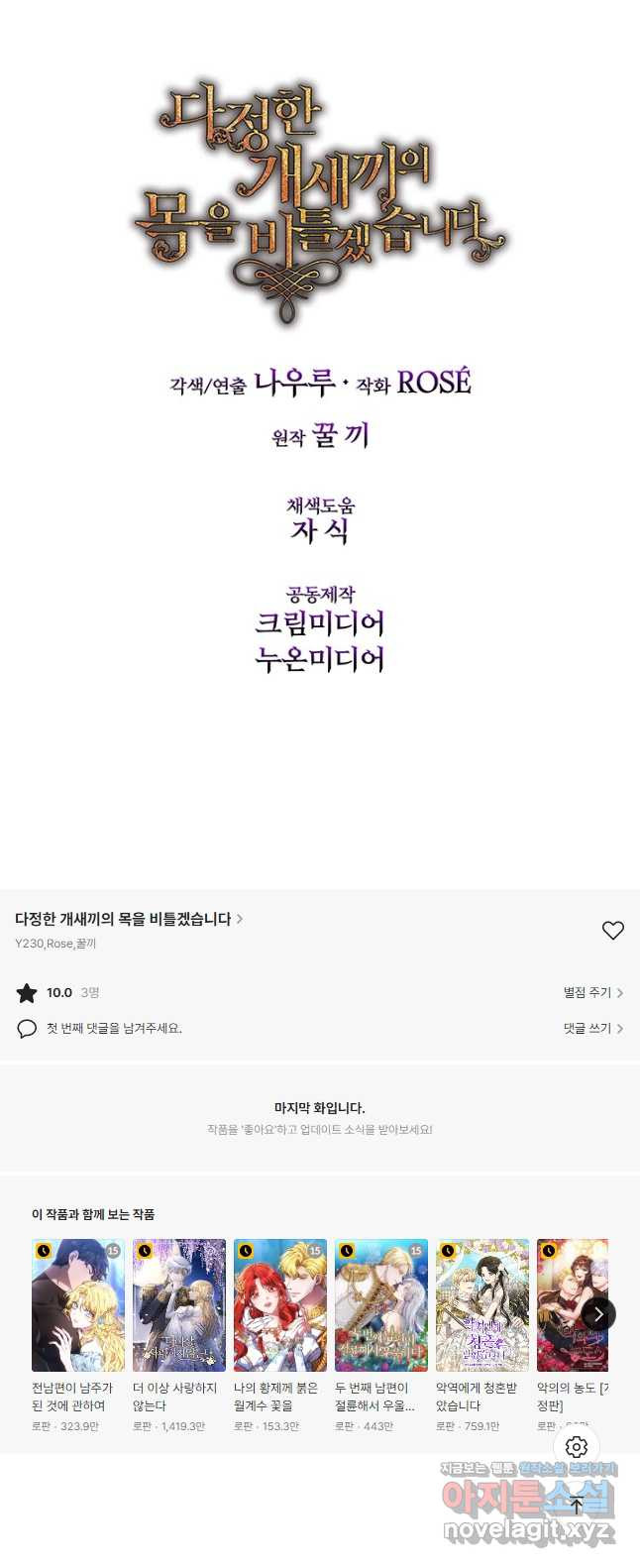
Task: Open the 다정한 개새끼의 목을 비틀겠습니다 series page
Action: [x=129, y=919]
